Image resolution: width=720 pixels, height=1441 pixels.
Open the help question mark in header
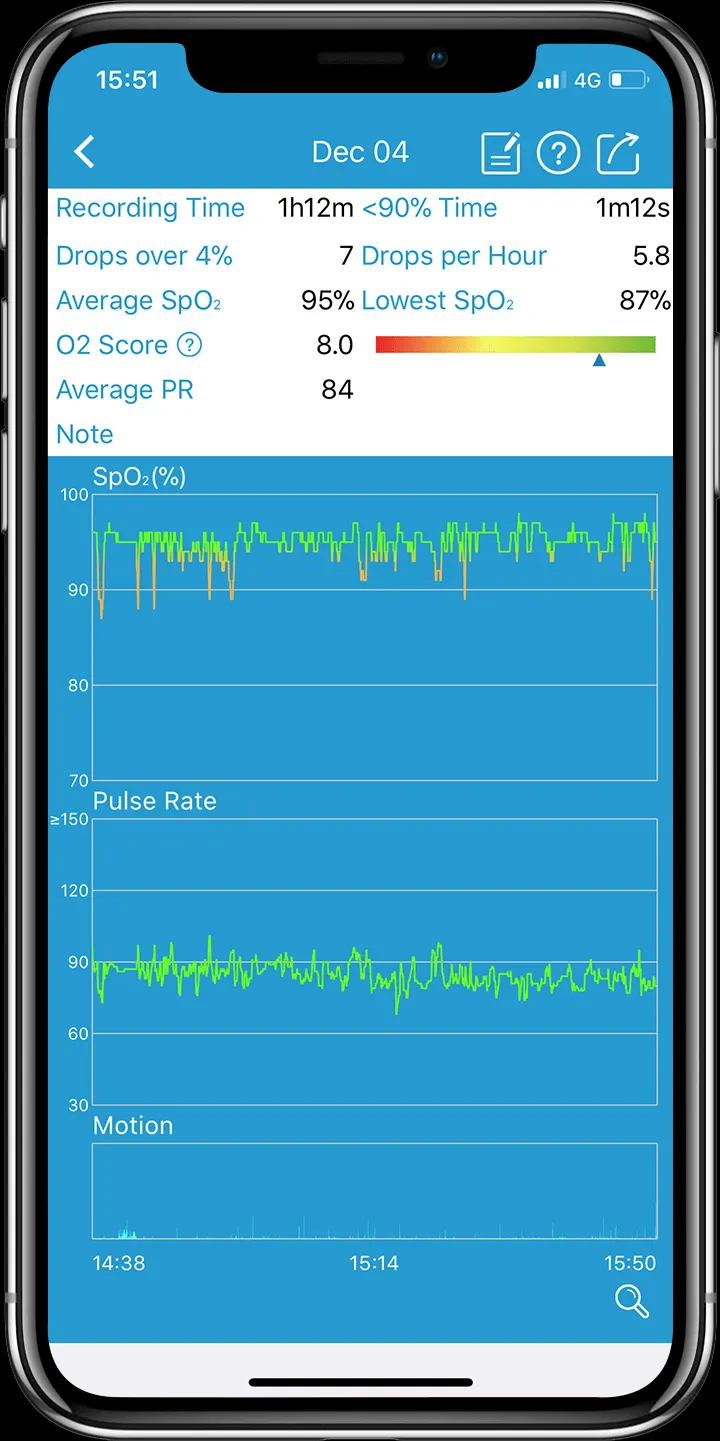[x=559, y=152]
